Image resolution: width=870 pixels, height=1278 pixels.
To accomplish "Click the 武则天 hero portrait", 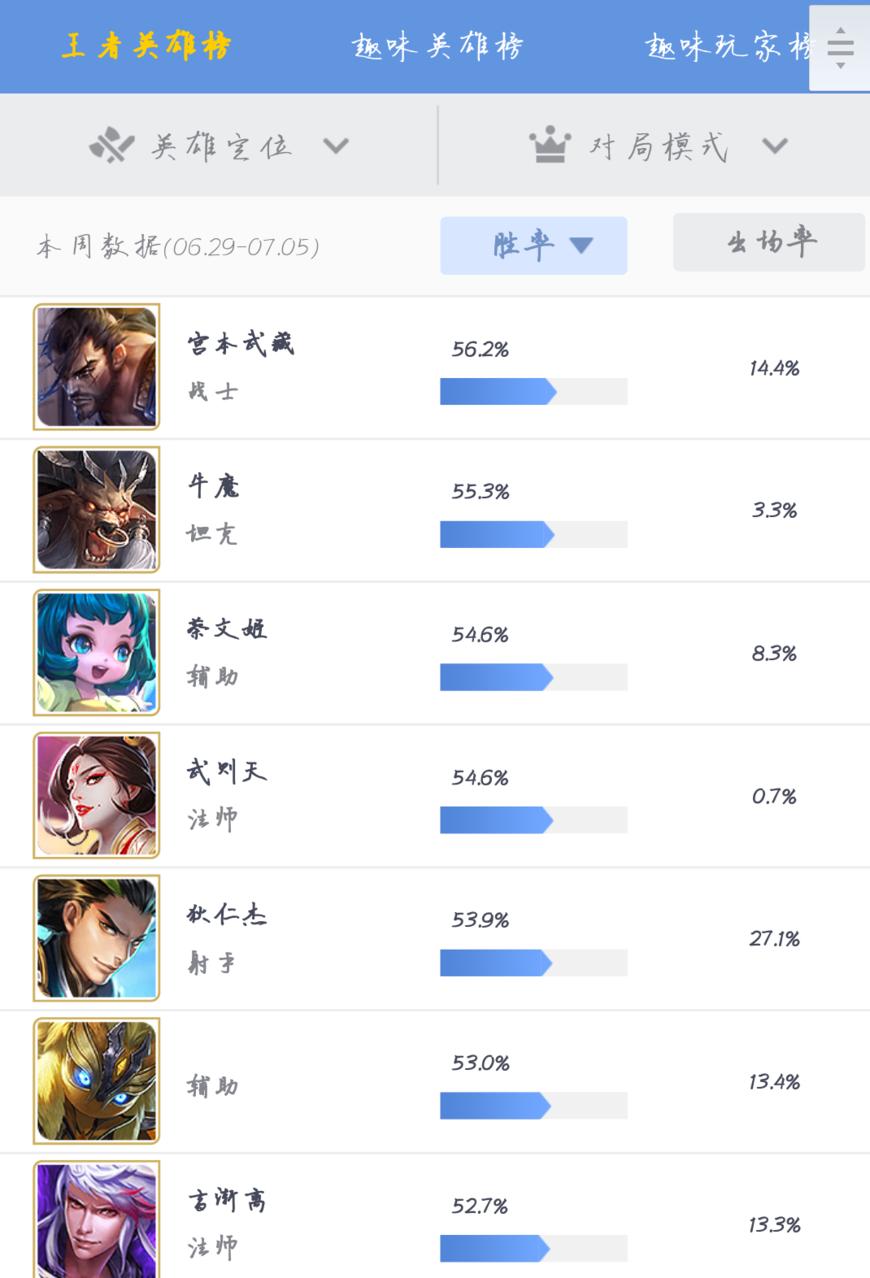I will [x=96, y=795].
